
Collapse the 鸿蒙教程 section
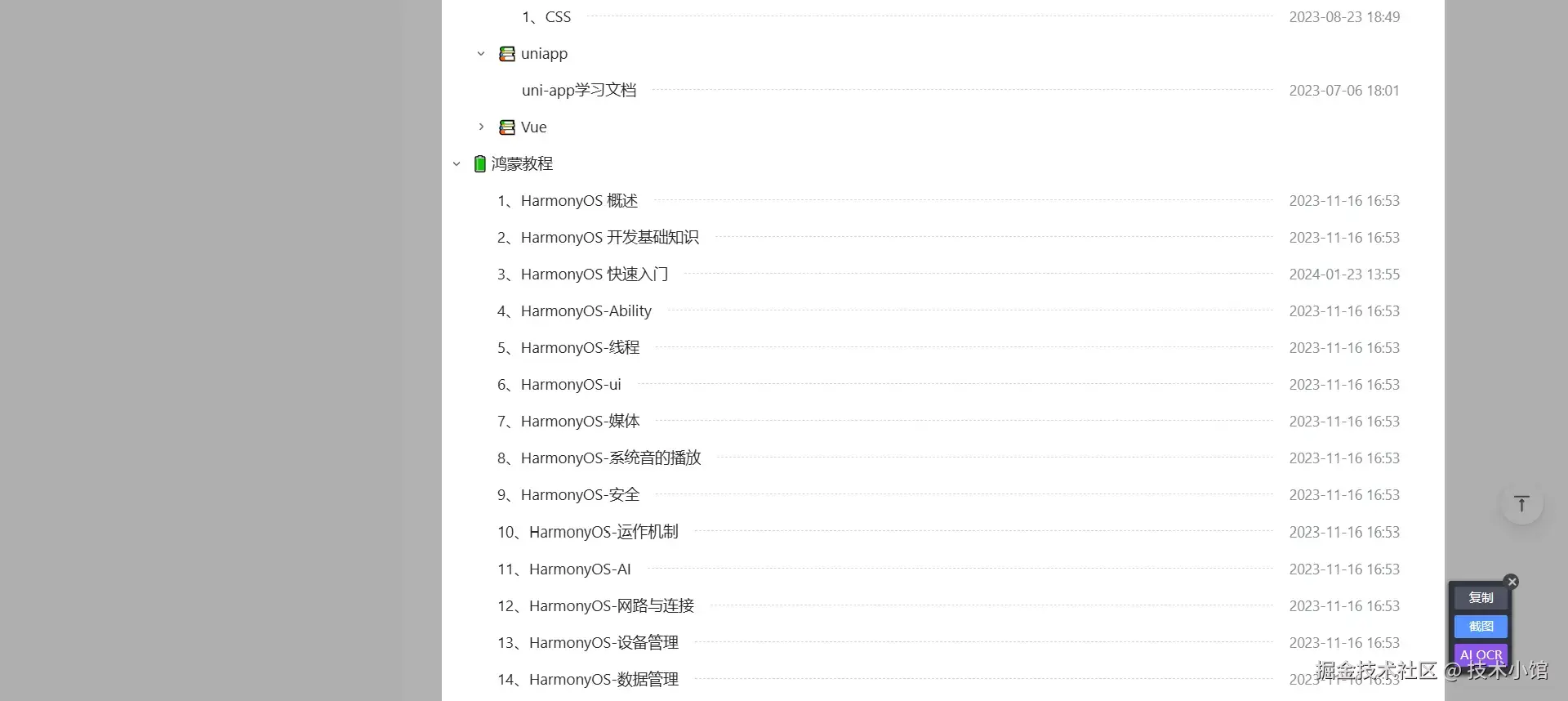[457, 164]
